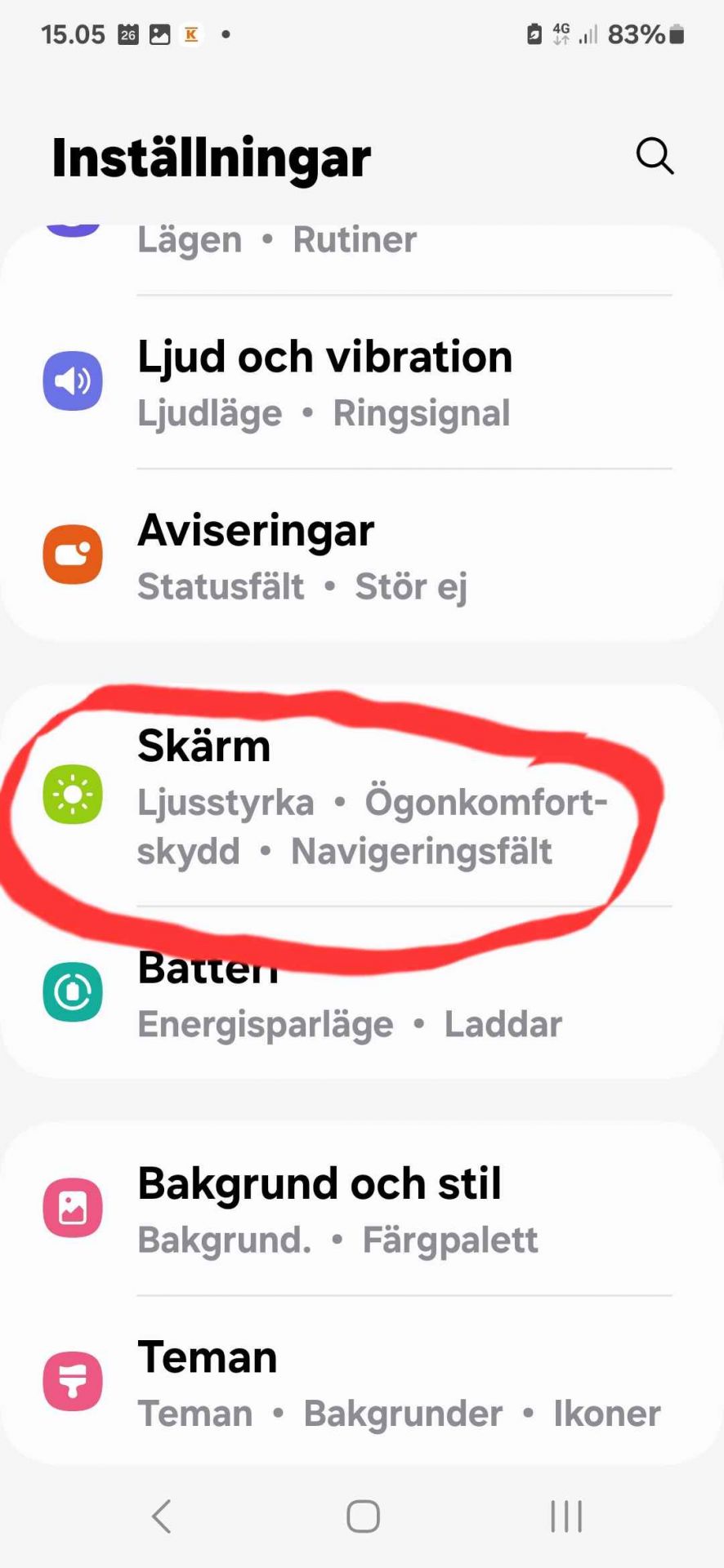
Task: Open Ljud och vibration settings
Action: tap(325, 382)
